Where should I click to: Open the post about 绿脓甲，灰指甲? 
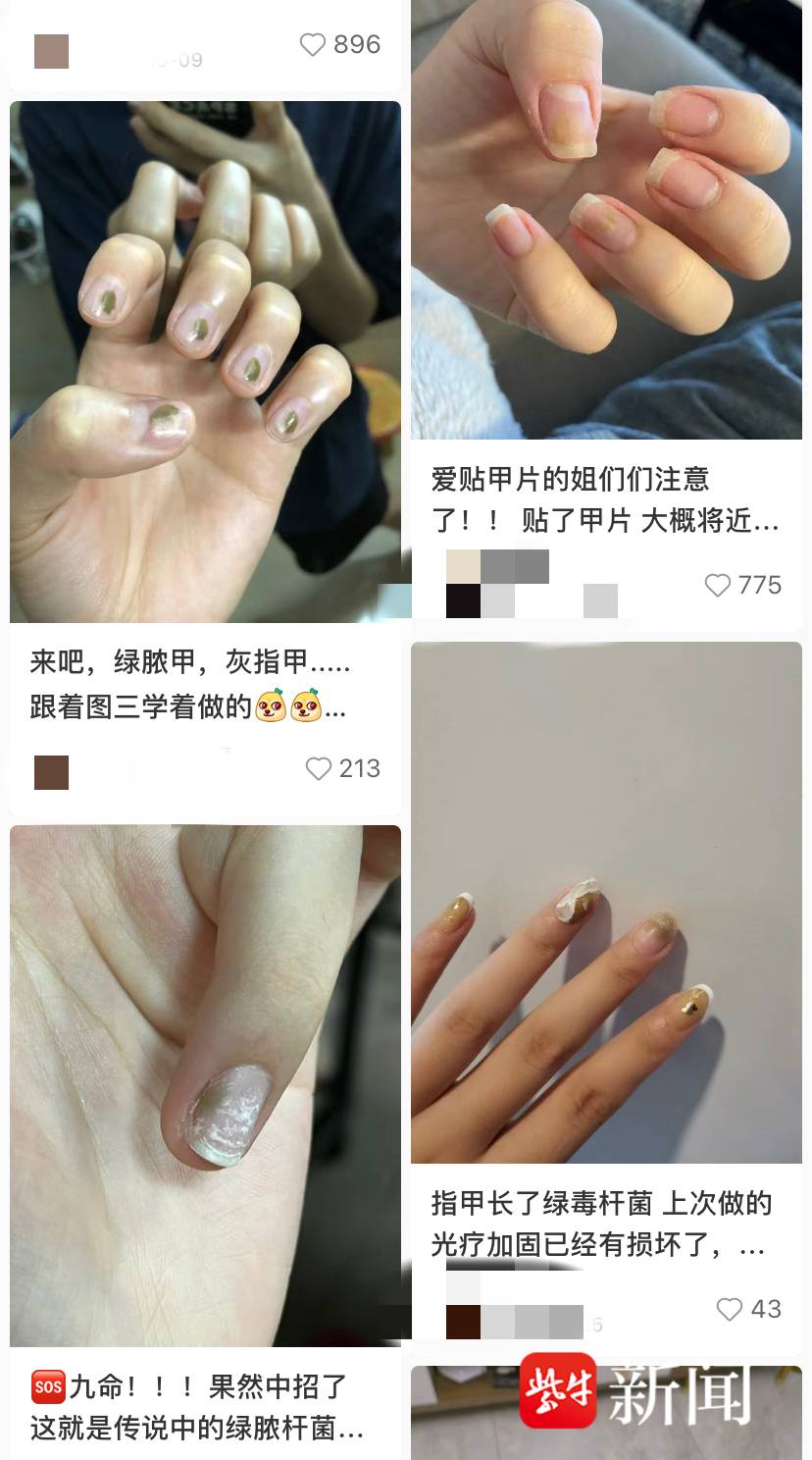click(x=205, y=361)
